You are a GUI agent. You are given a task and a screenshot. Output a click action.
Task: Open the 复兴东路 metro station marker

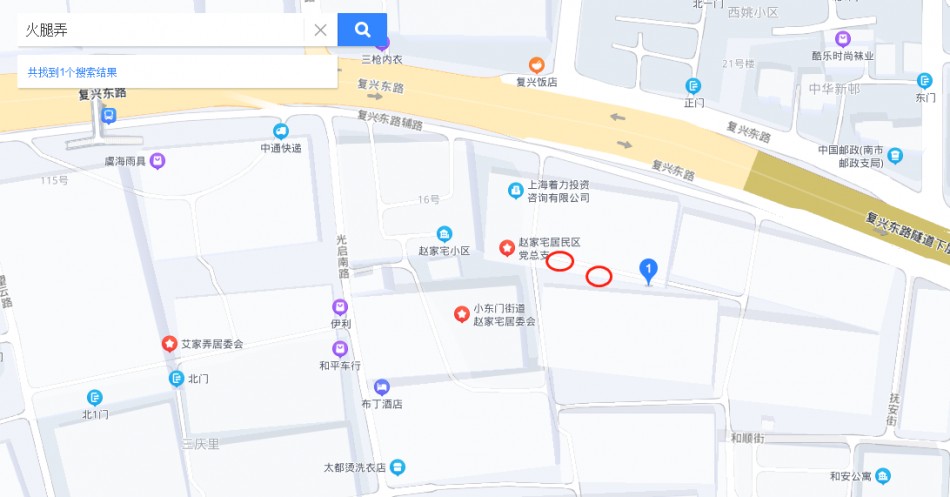tap(107, 115)
